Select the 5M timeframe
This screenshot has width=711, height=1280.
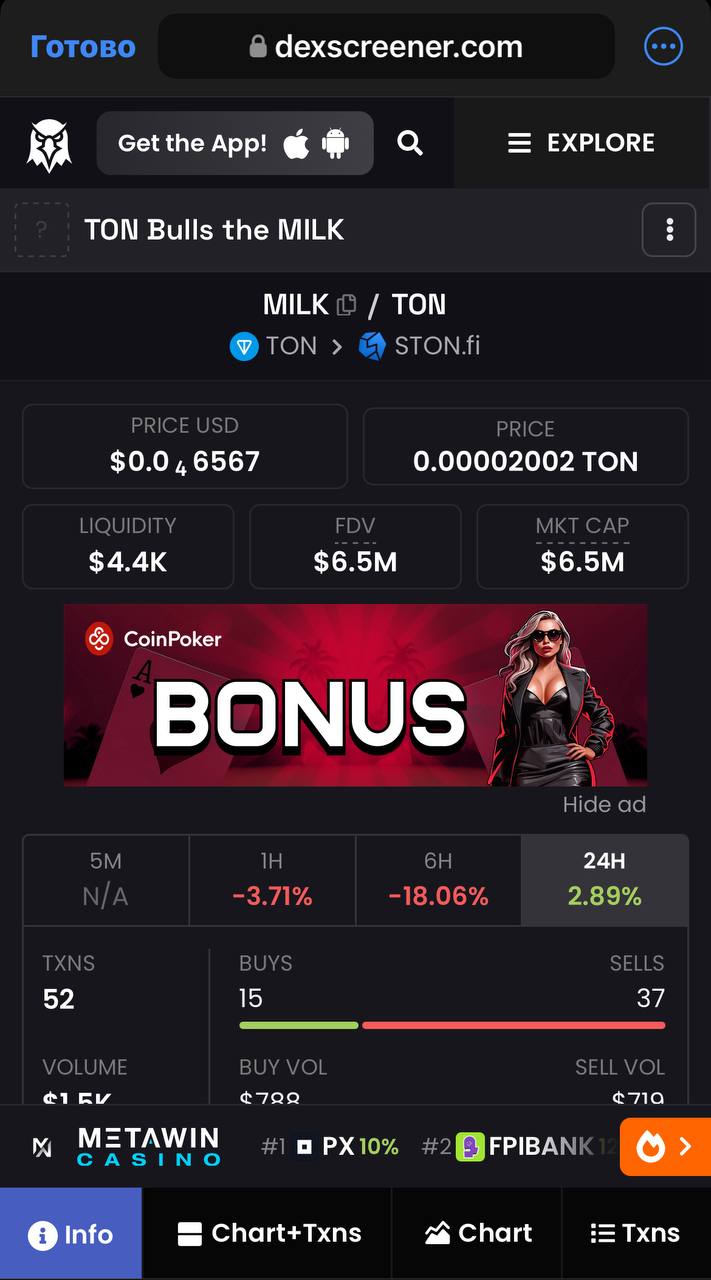105,879
